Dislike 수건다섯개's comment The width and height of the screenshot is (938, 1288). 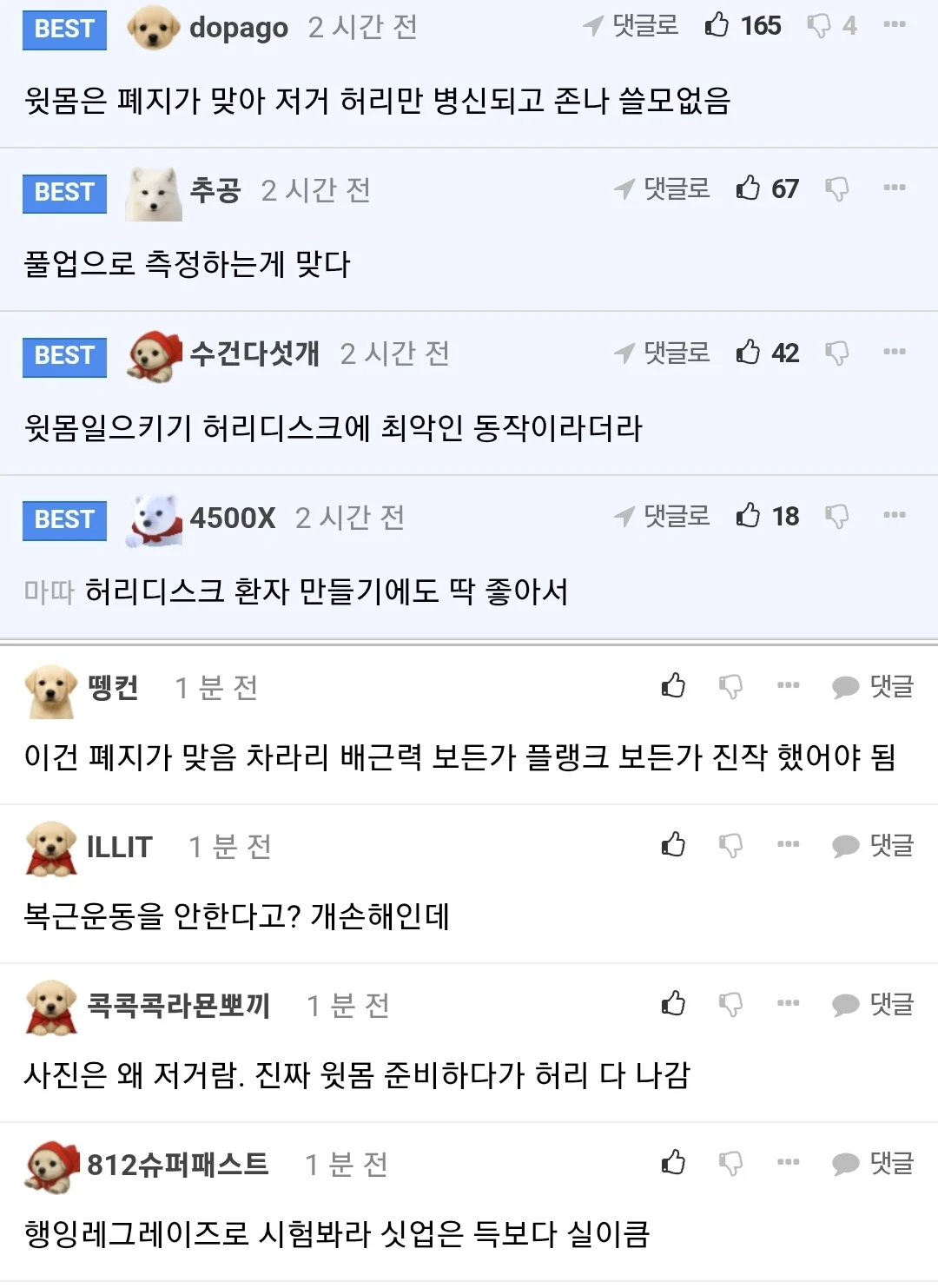pyautogui.click(x=836, y=353)
